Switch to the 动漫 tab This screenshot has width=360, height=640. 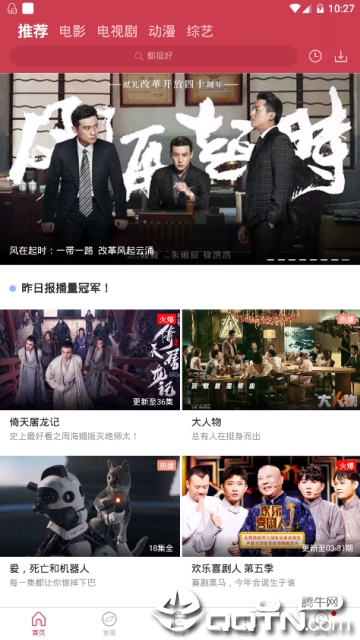[x=162, y=31]
